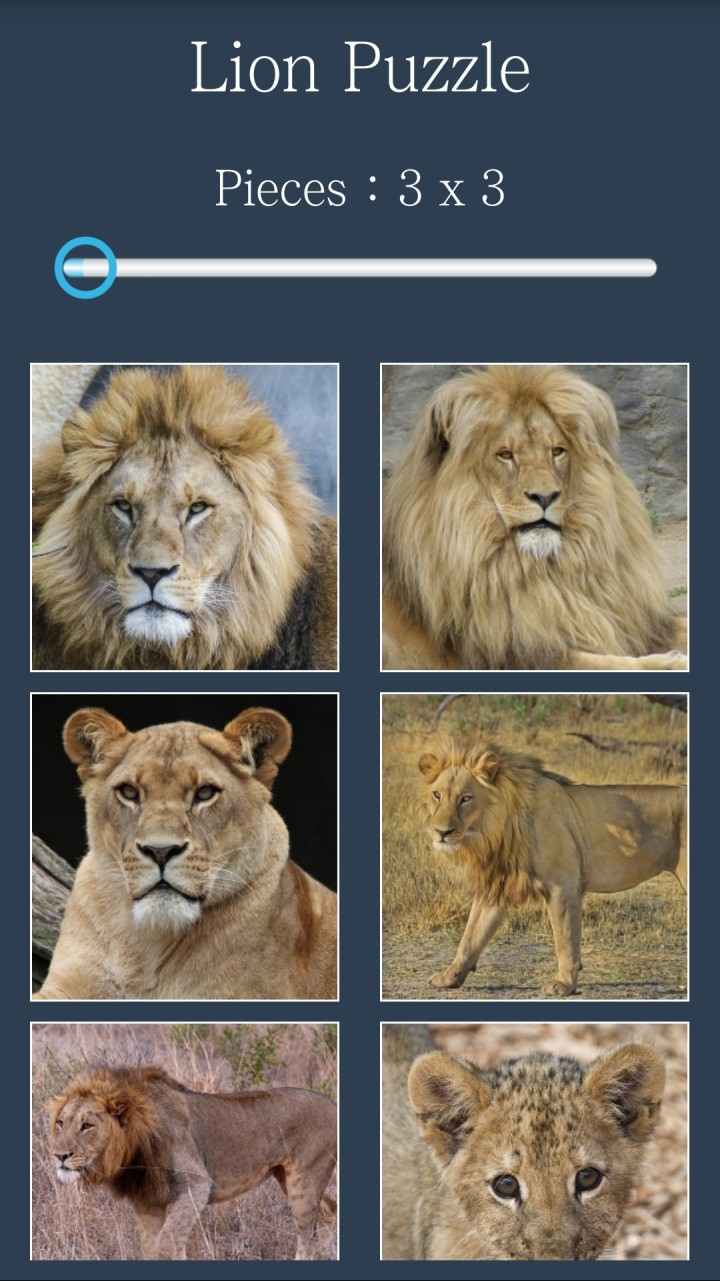
Task: Open the lioness on black background puzzle
Action: (x=185, y=846)
